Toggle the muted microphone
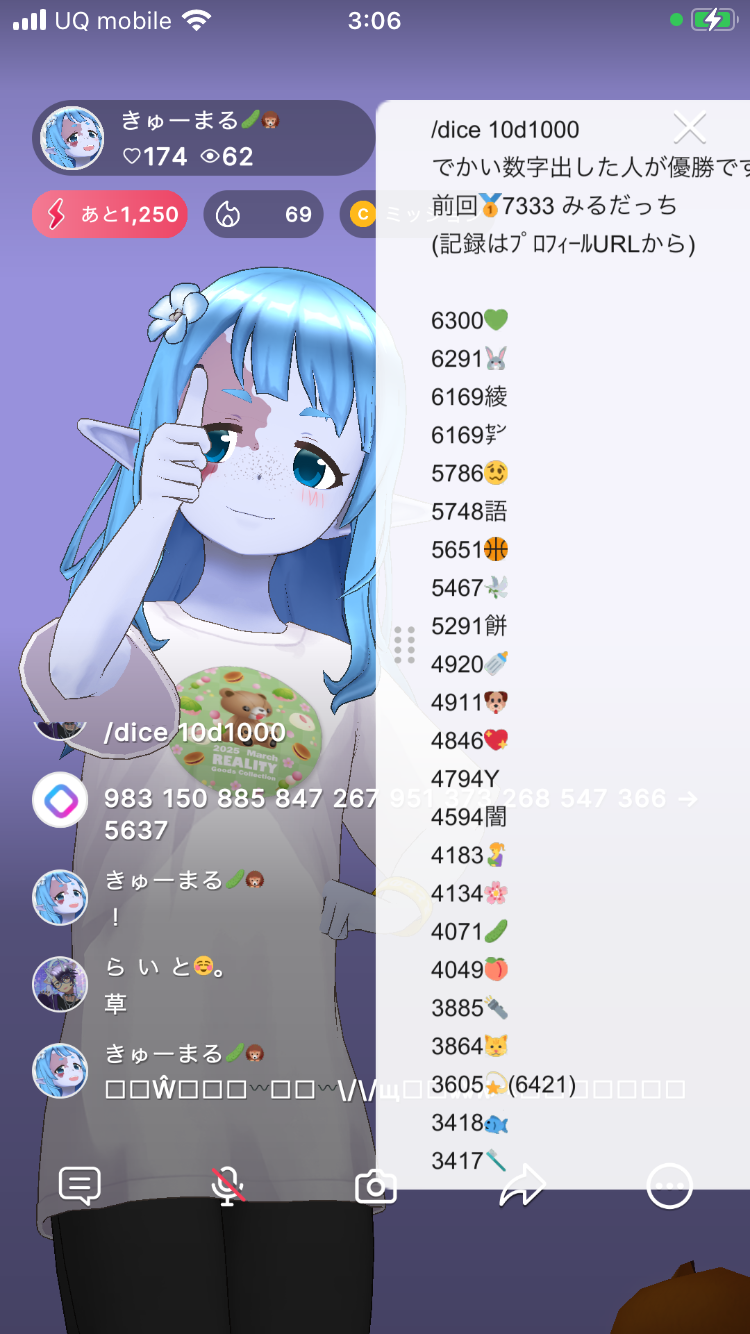Image resolution: width=750 pixels, height=1334 pixels. click(x=228, y=1186)
